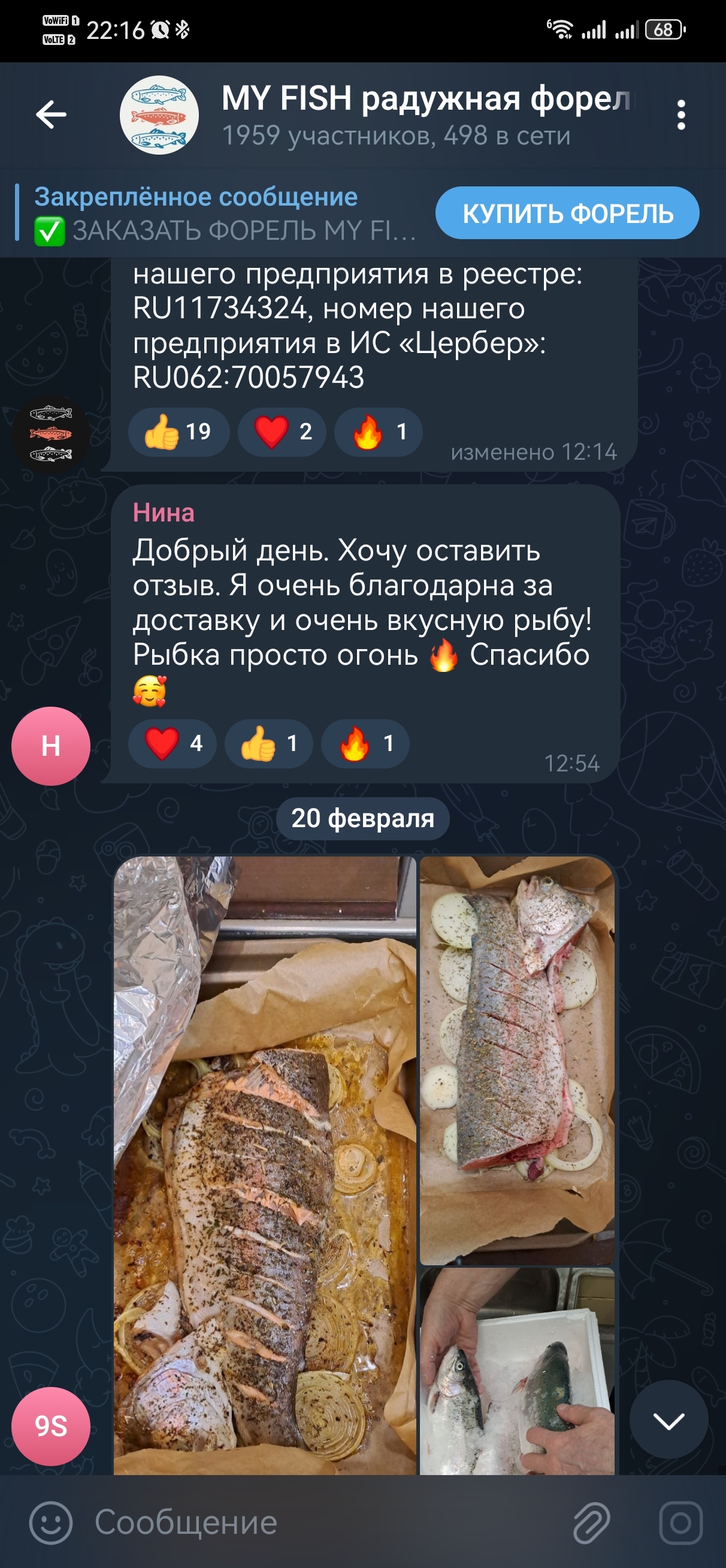This screenshot has width=726, height=1568.
Task: Add thumbs-up reaction with 19 count
Action: [x=178, y=432]
